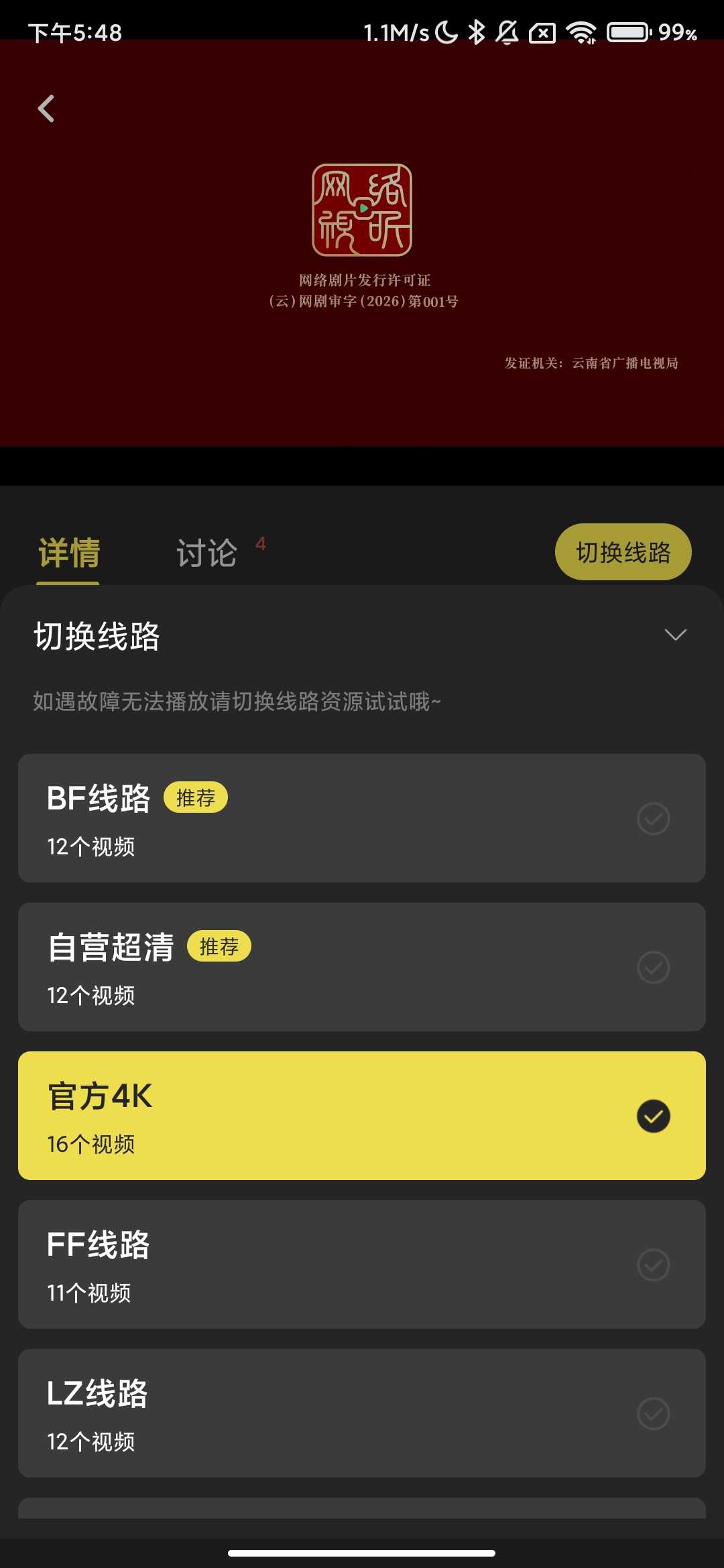
Task: Select the 自营超清 line option
Action: tap(362, 967)
